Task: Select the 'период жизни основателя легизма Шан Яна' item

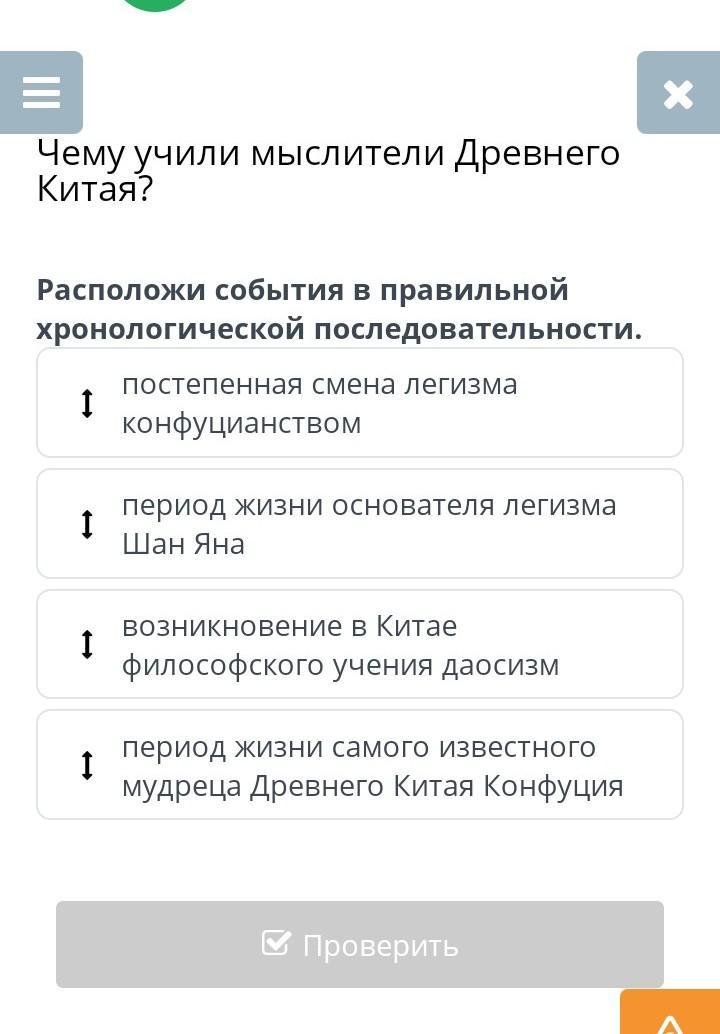Action: pyautogui.click(x=360, y=524)
